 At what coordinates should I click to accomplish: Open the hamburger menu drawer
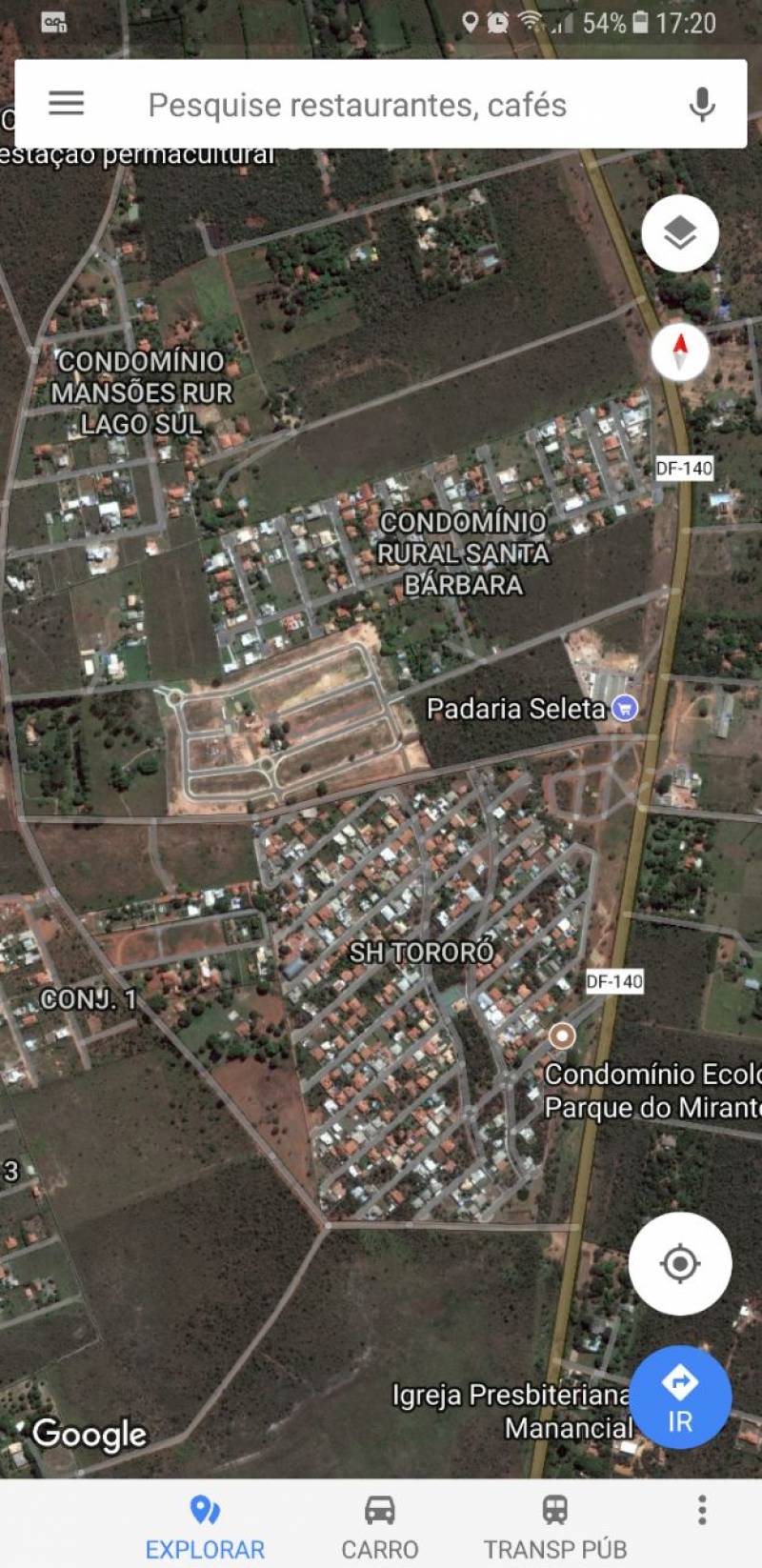[x=66, y=103]
